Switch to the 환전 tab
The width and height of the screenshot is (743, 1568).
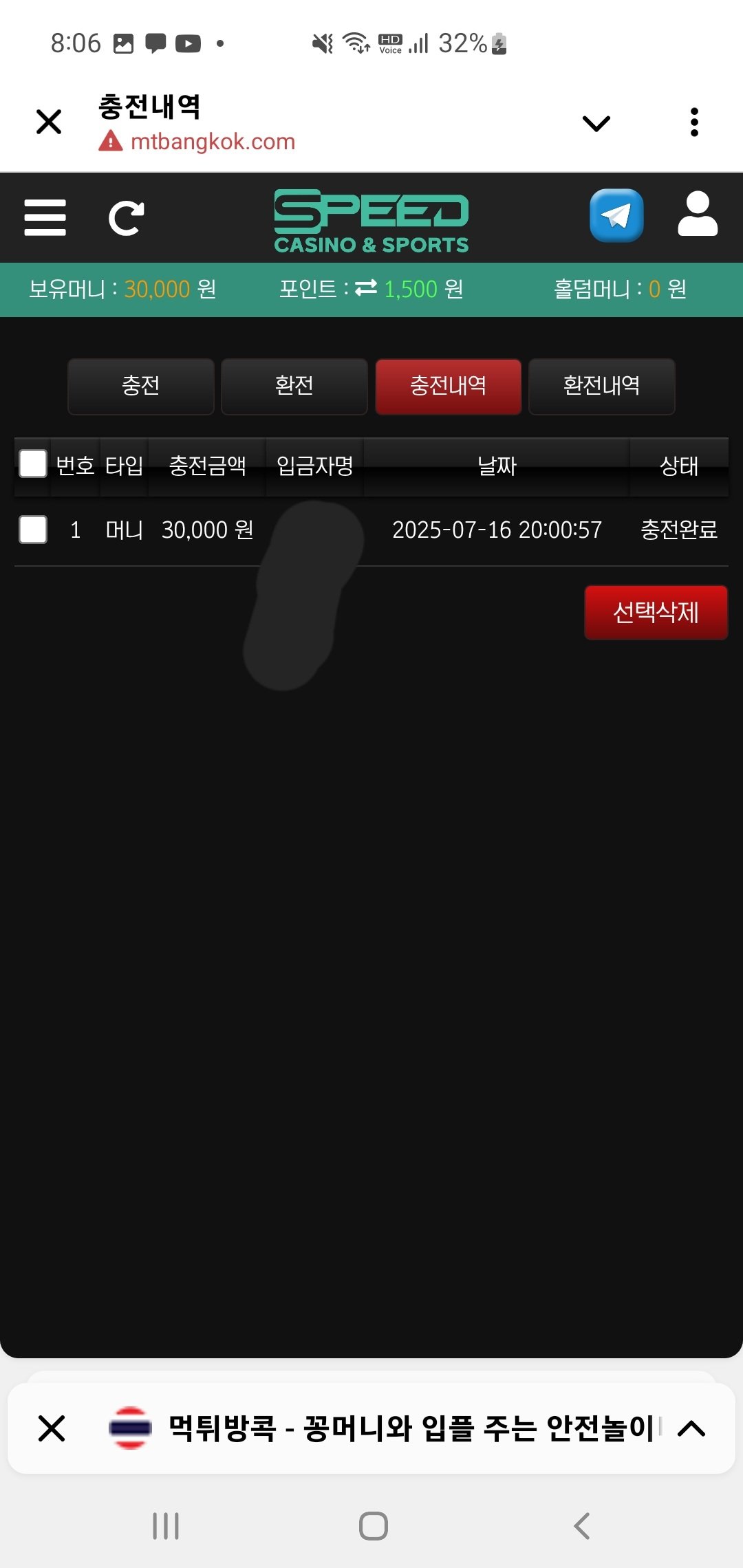pos(294,386)
